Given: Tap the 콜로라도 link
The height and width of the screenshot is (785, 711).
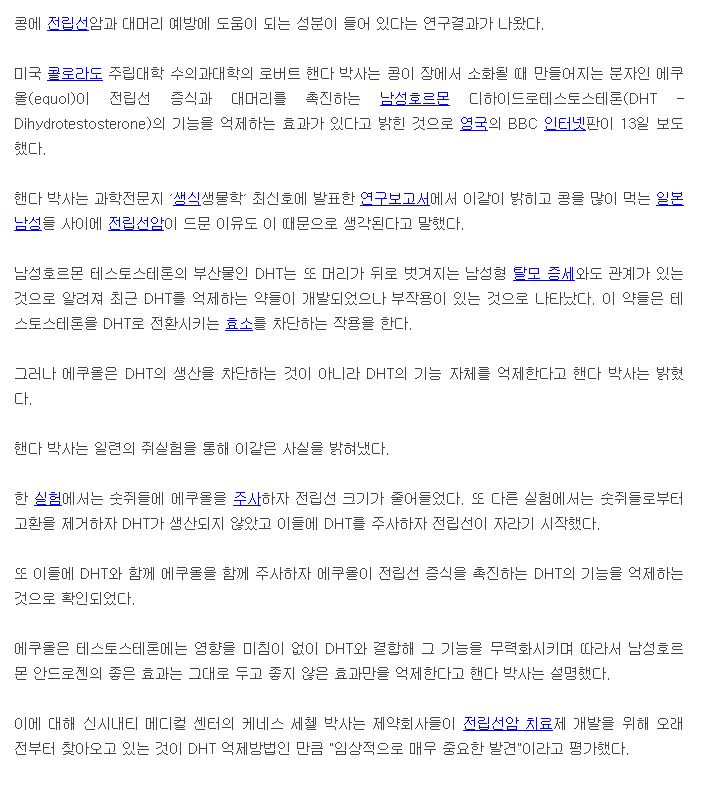Looking at the screenshot, I should pos(75,74).
